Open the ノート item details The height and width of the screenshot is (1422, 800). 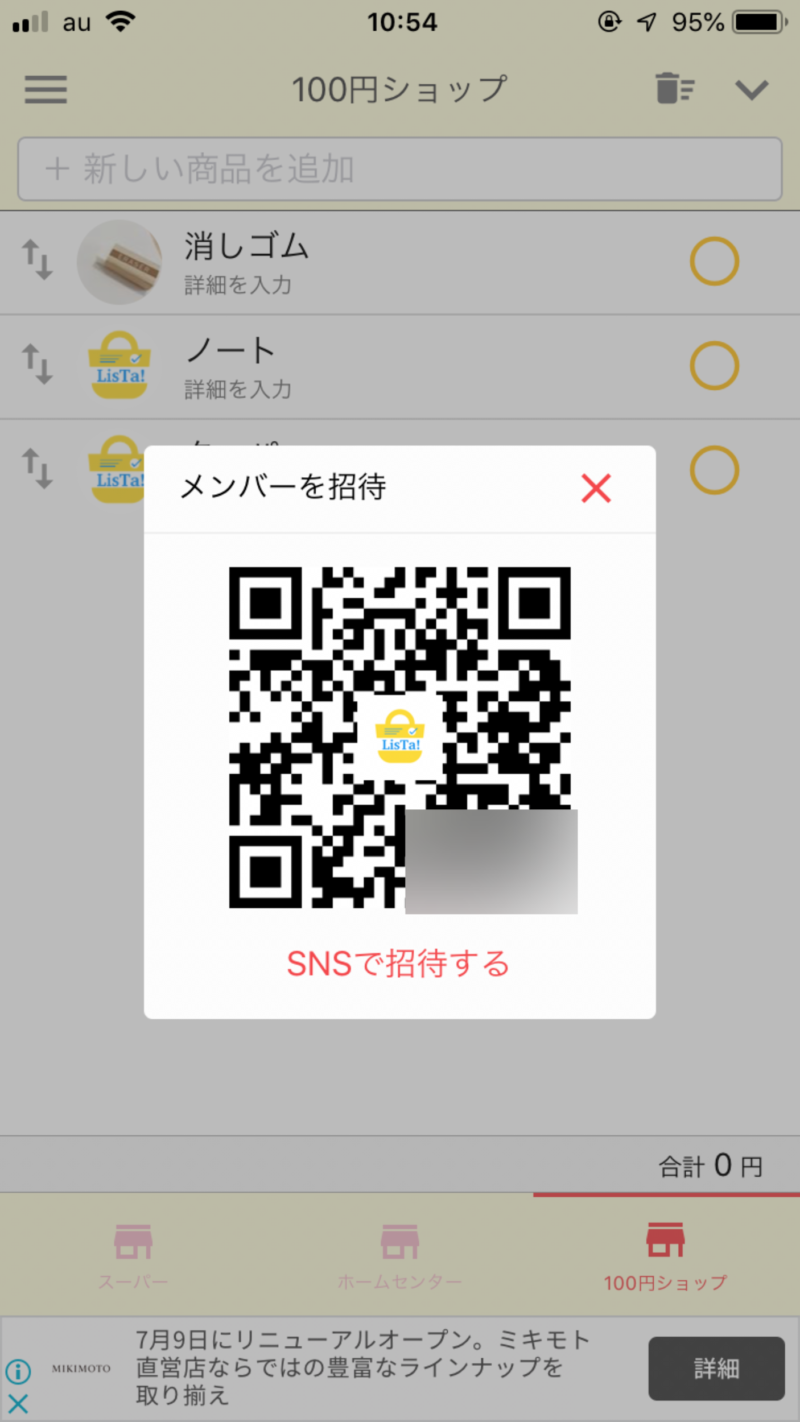300,367
